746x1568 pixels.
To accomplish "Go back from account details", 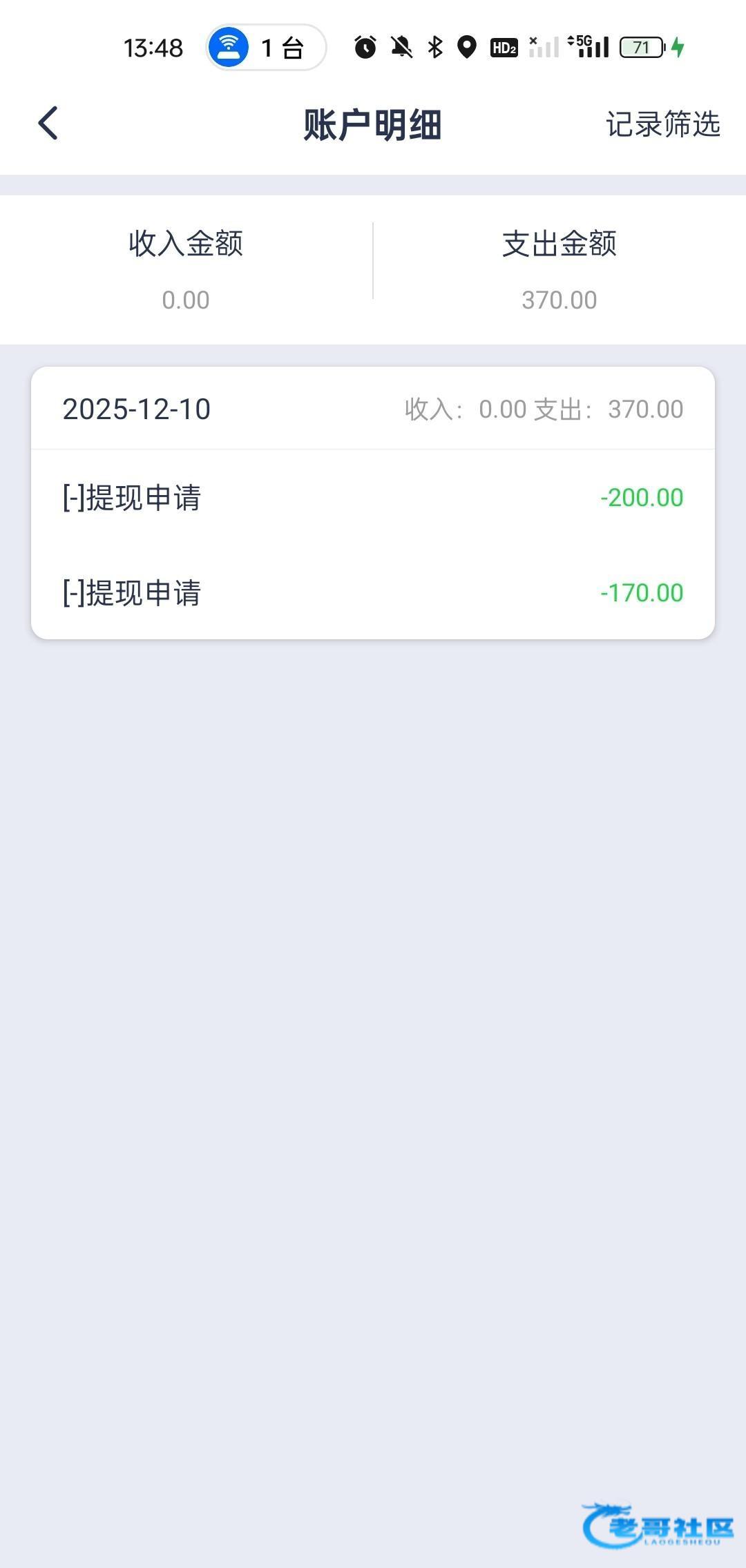I will [x=48, y=124].
